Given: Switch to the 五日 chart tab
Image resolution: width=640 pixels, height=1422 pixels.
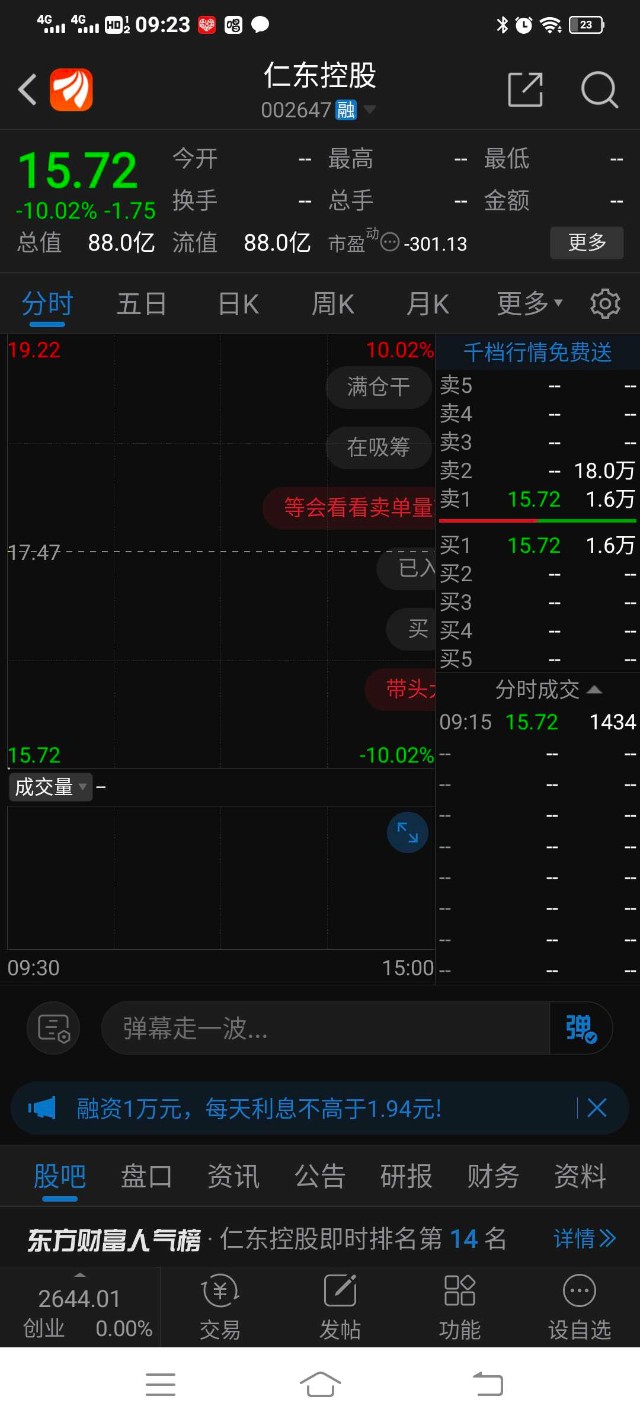Looking at the screenshot, I should click(x=141, y=303).
